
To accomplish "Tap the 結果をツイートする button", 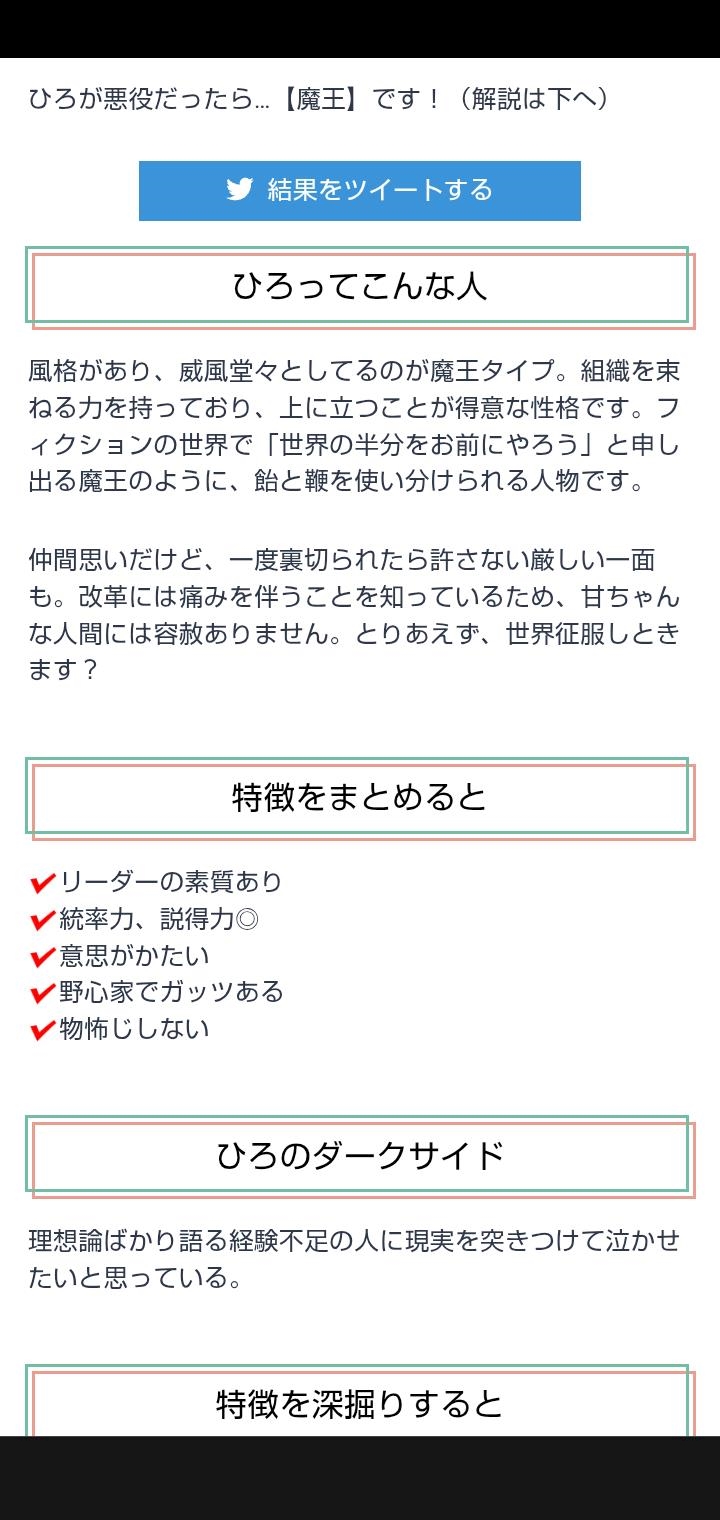I will [359, 190].
